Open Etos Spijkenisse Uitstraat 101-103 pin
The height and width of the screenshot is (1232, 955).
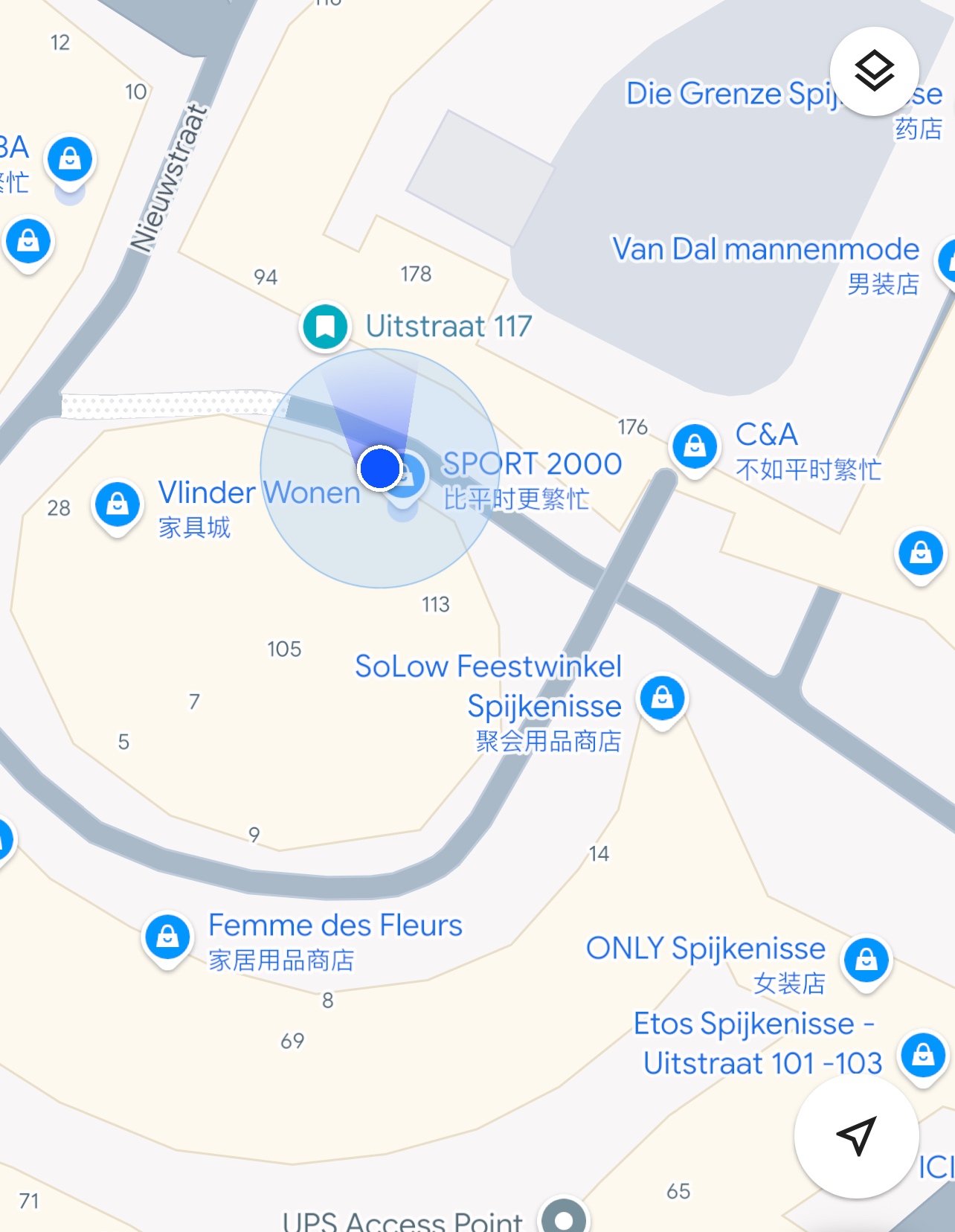[x=922, y=1055]
